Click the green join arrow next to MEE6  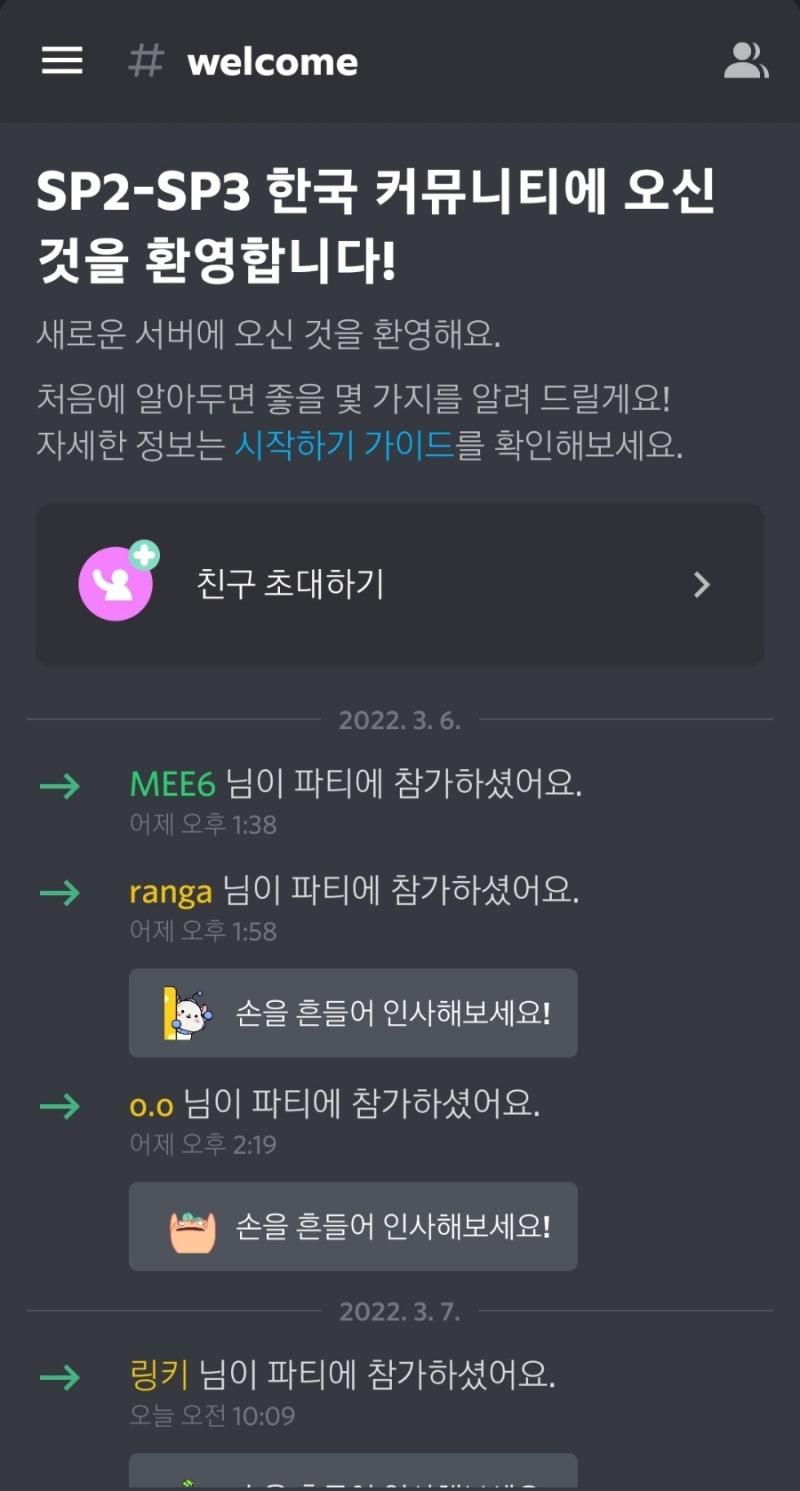point(58,785)
